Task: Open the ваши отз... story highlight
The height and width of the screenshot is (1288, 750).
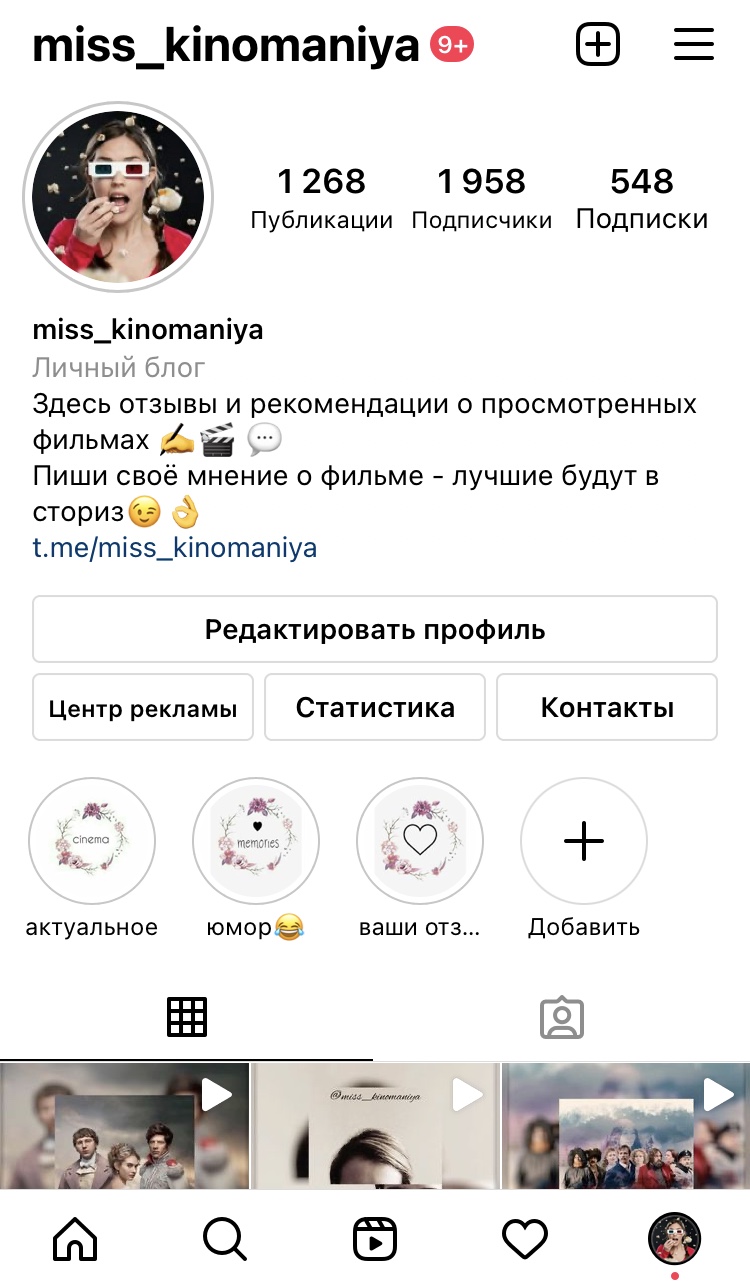Action: click(x=420, y=842)
